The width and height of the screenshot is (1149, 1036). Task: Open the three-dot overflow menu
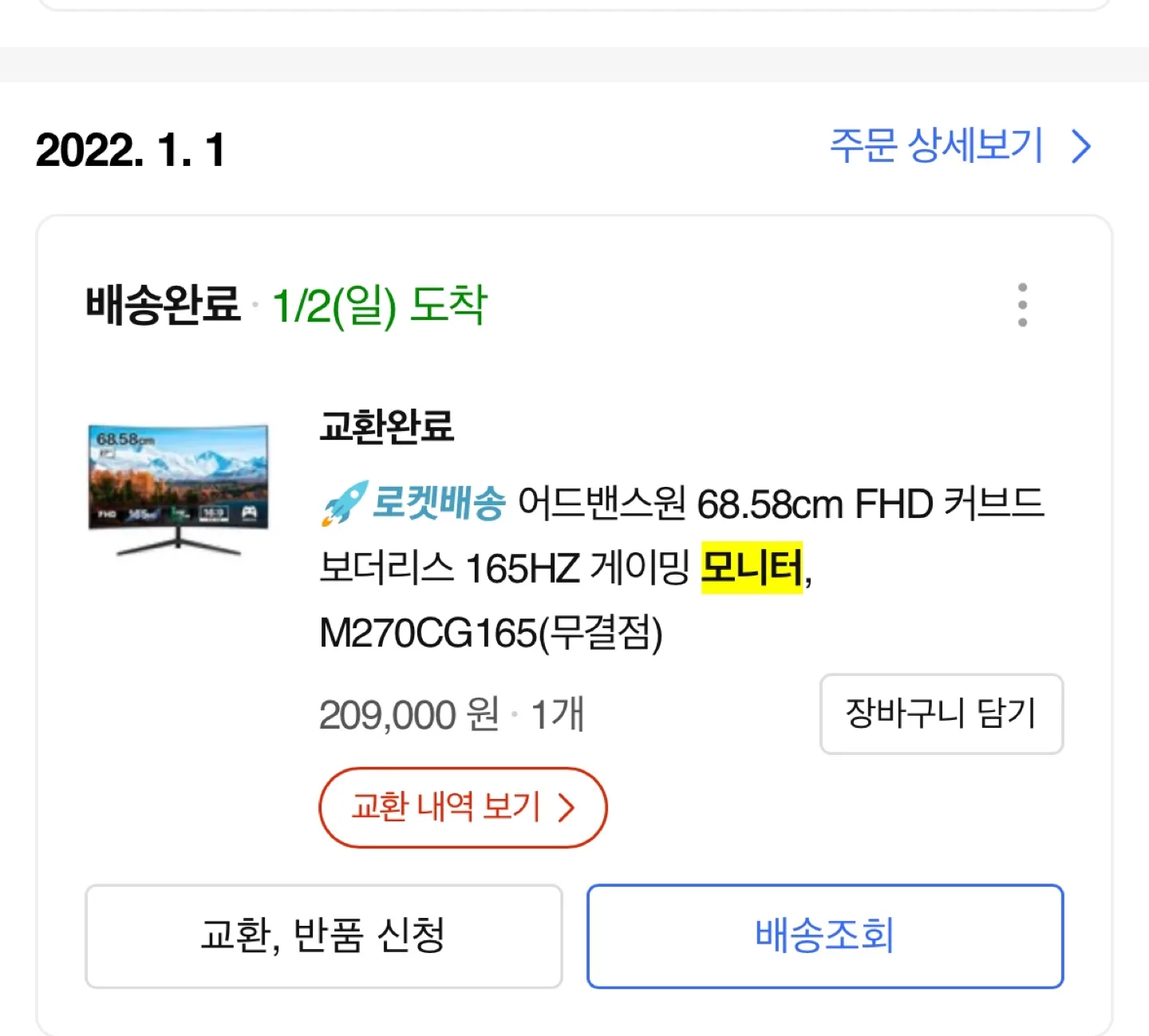[1022, 305]
